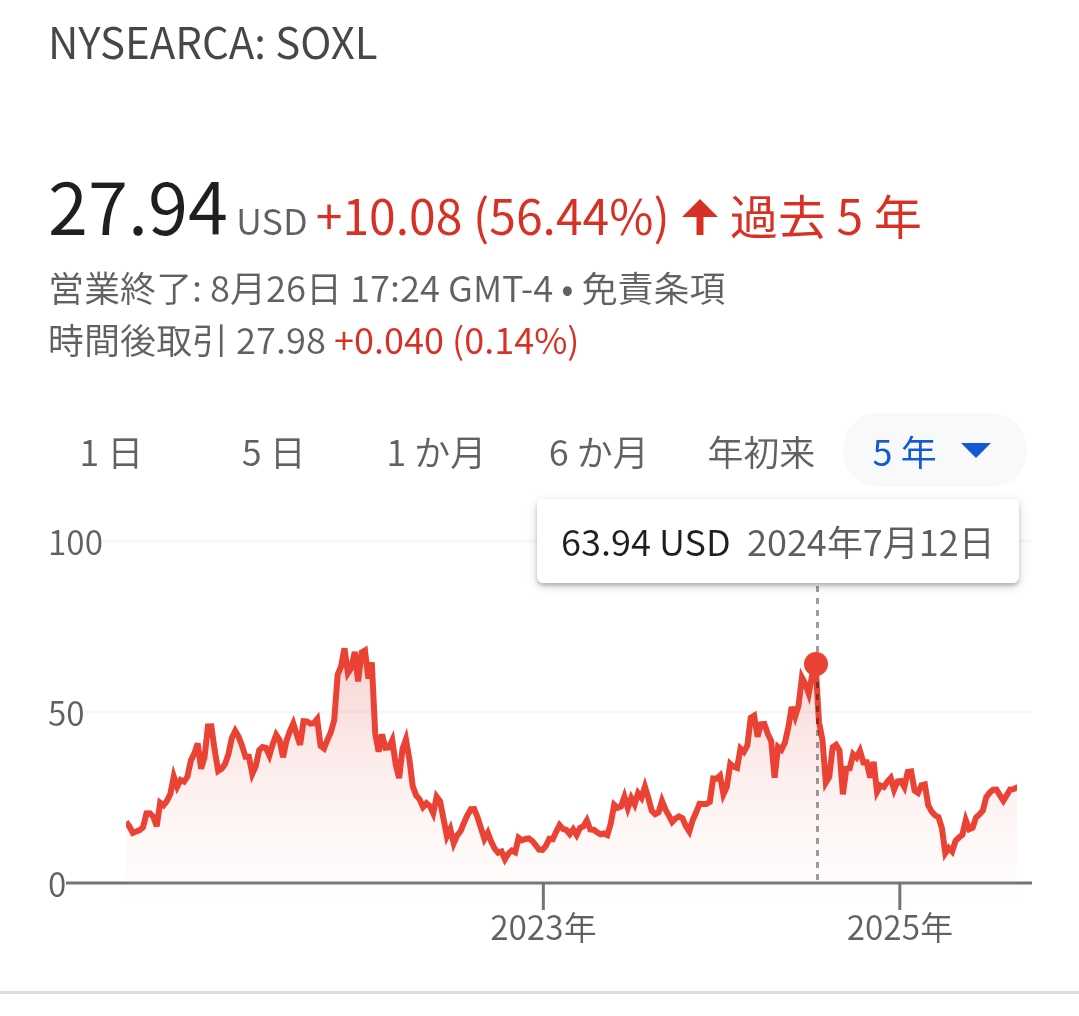Select the 5日 time range
This screenshot has height=1016, width=1079.
(272, 453)
